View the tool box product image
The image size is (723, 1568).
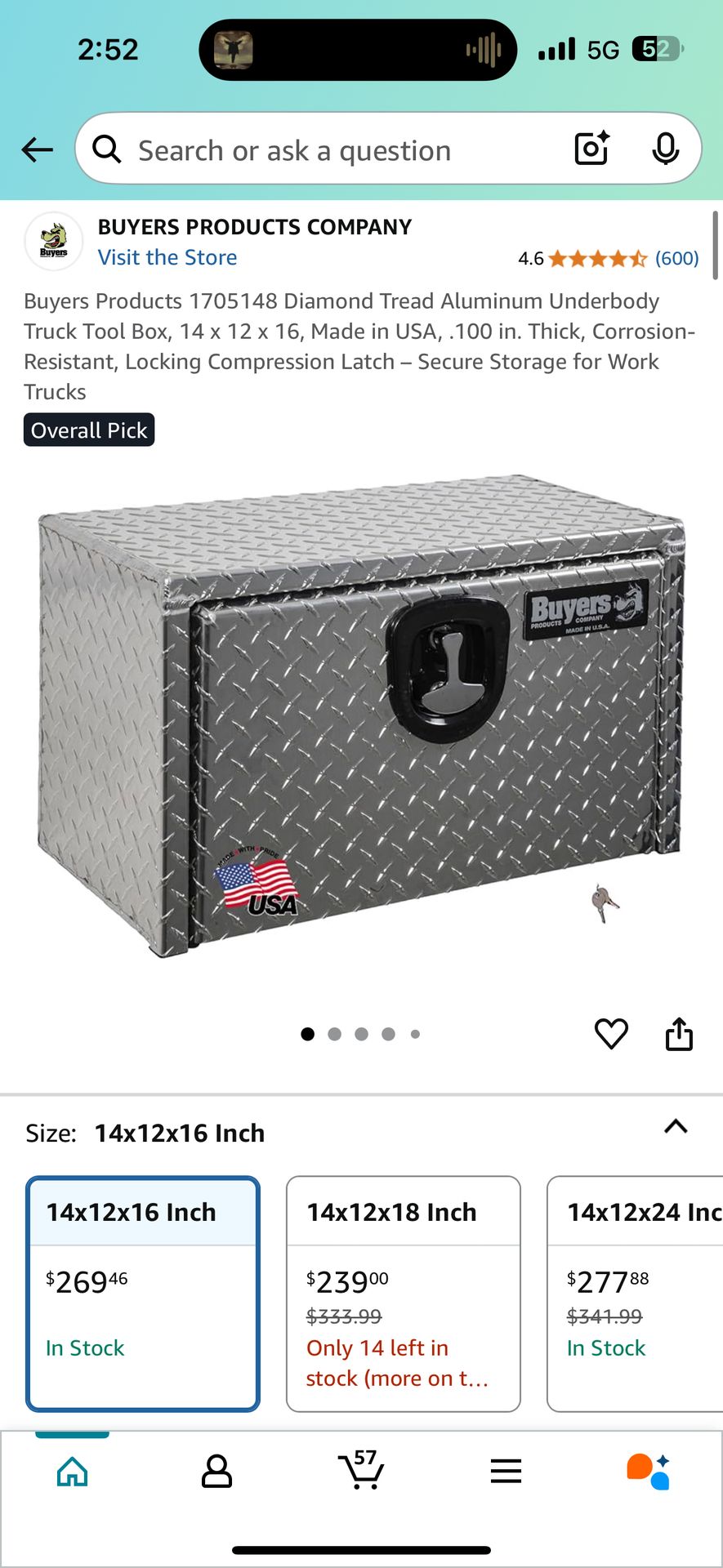pos(359,715)
